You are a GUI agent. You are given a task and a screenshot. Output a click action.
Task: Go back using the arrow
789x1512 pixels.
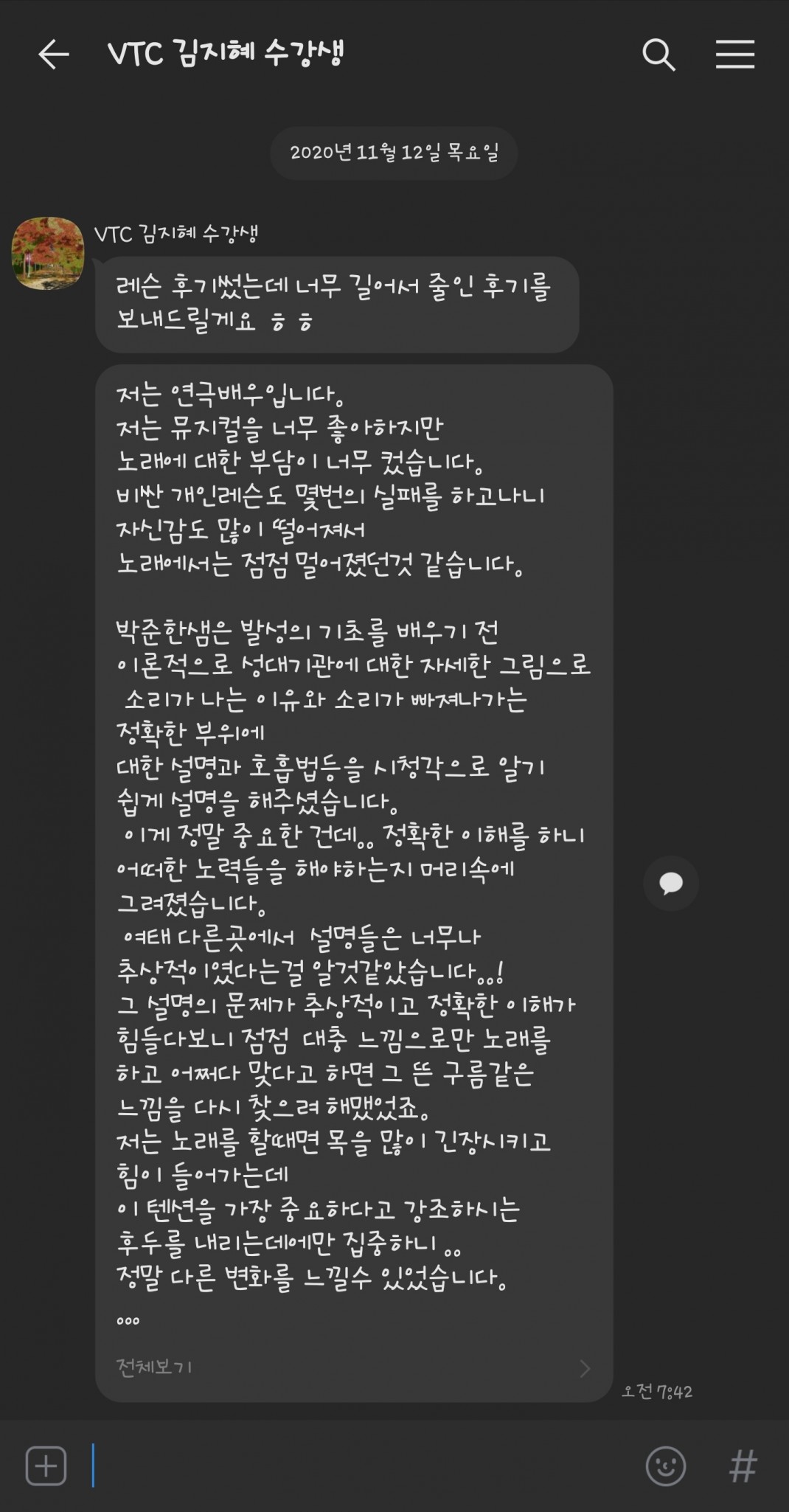tap(53, 55)
